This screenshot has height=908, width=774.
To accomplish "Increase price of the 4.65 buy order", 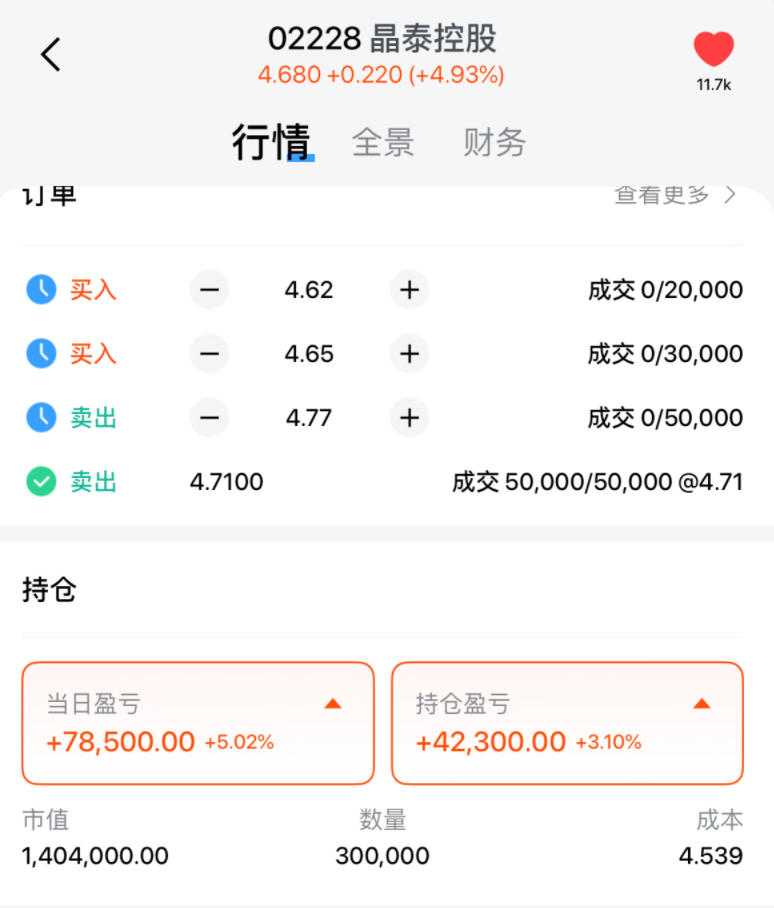I will (409, 354).
